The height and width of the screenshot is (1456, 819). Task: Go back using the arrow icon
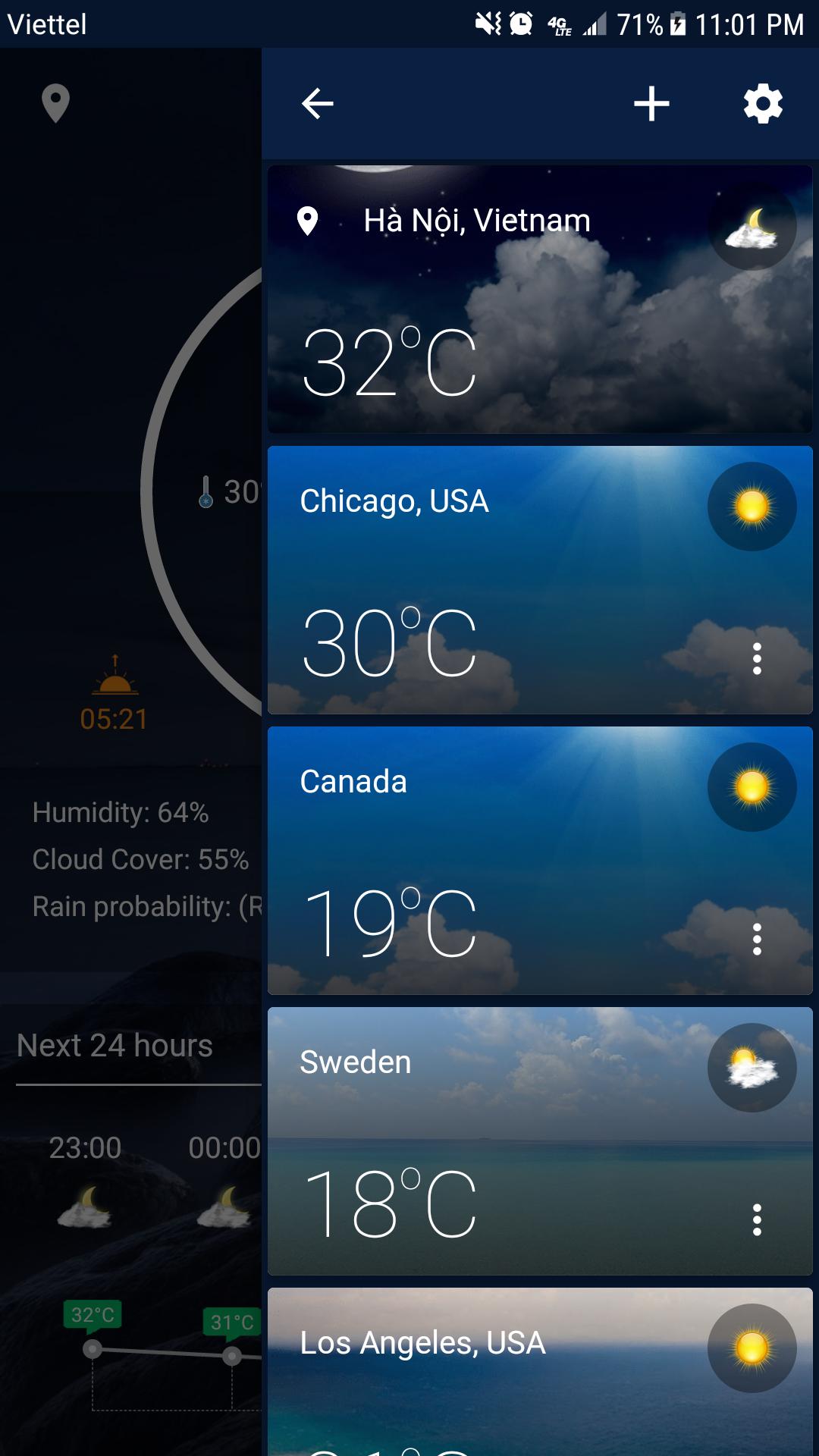[x=317, y=104]
